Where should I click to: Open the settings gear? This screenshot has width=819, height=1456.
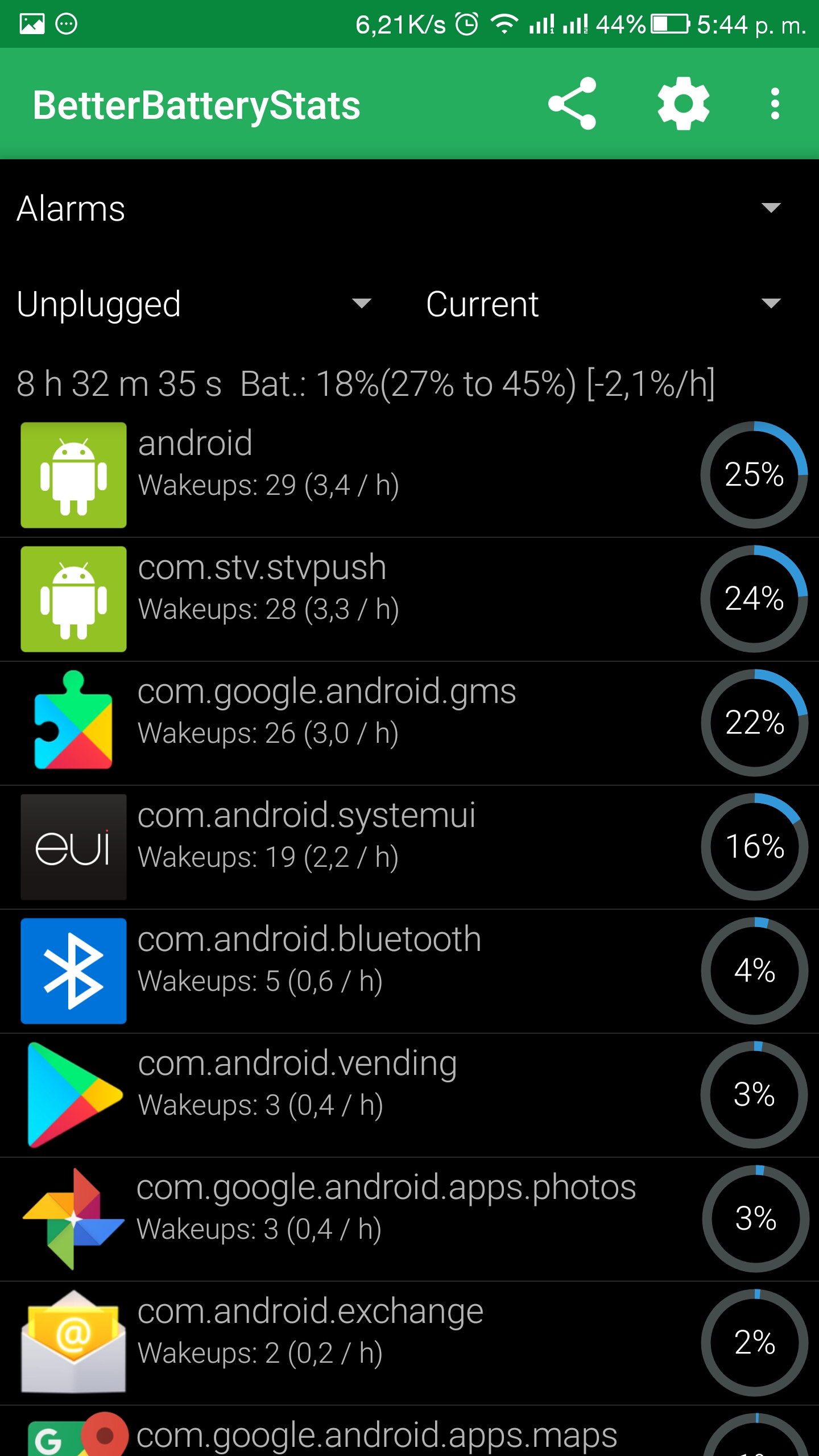pyautogui.click(x=683, y=104)
